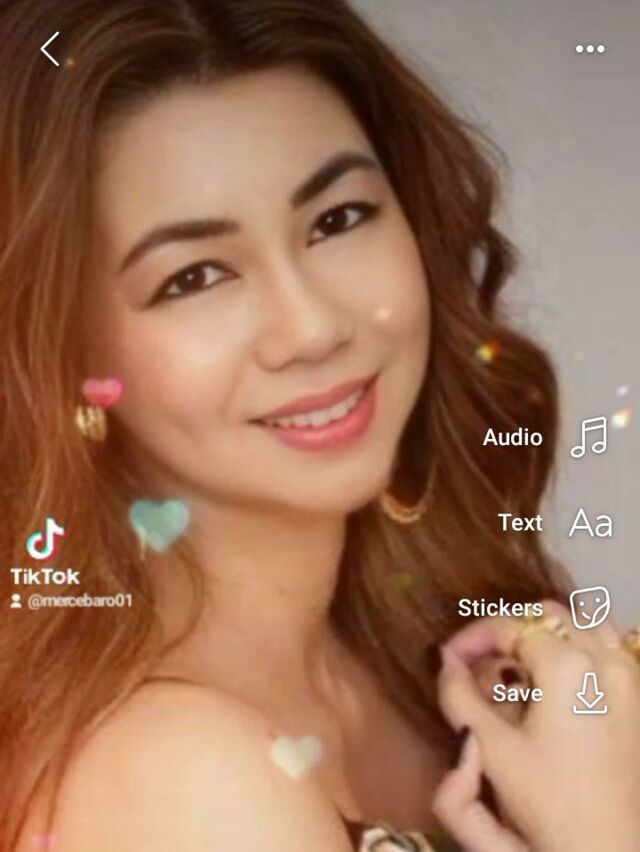Add audio to this clip
This screenshot has height=852, width=640.
click(588, 438)
